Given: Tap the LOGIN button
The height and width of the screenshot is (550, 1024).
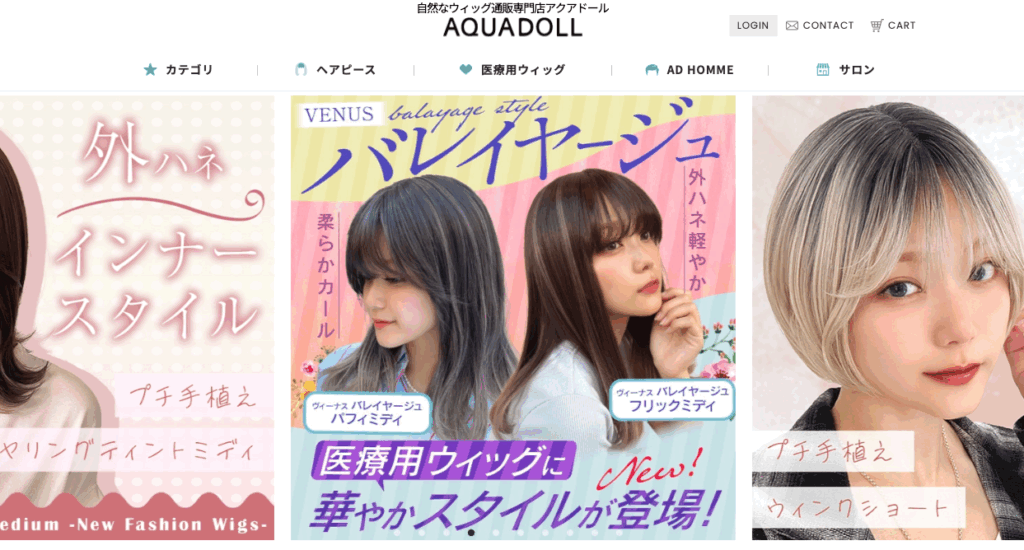Looking at the screenshot, I should click(752, 26).
